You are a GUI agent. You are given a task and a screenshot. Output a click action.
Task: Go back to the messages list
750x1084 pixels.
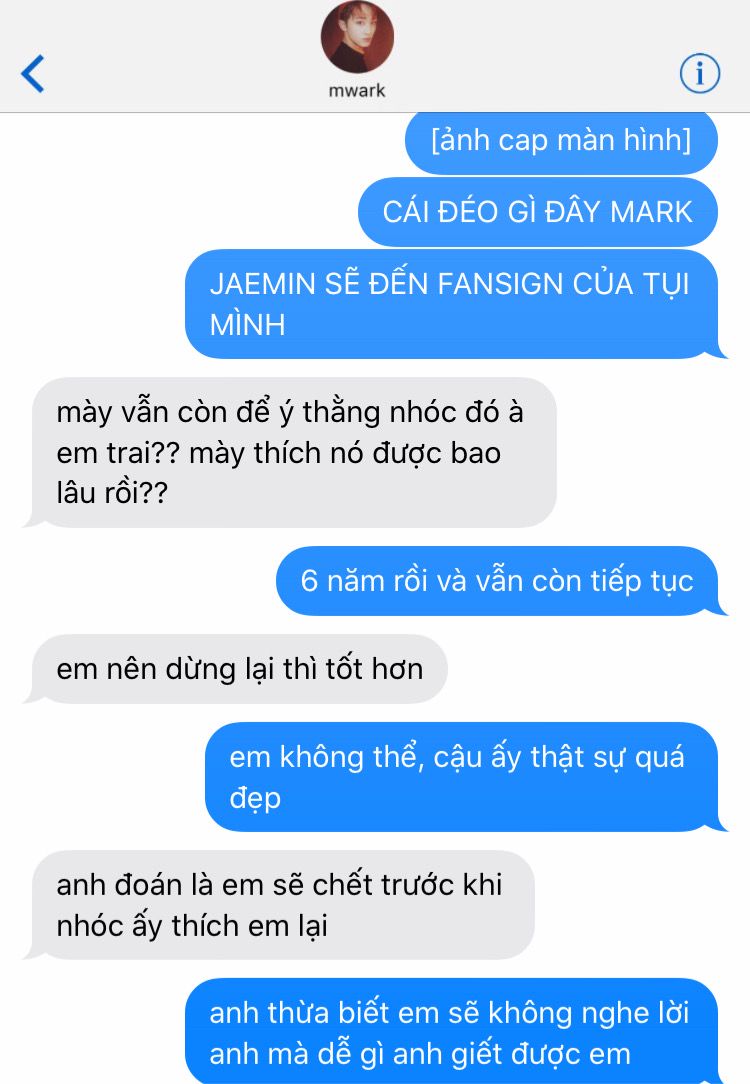pos(33,74)
